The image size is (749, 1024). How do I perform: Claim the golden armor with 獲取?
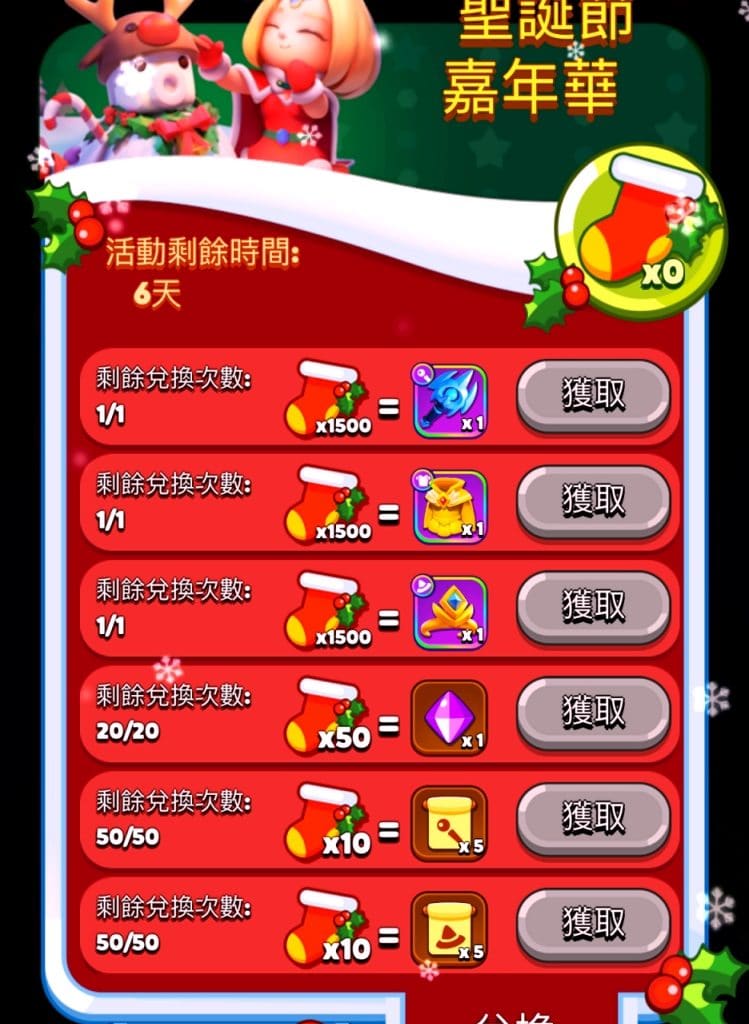[593, 501]
